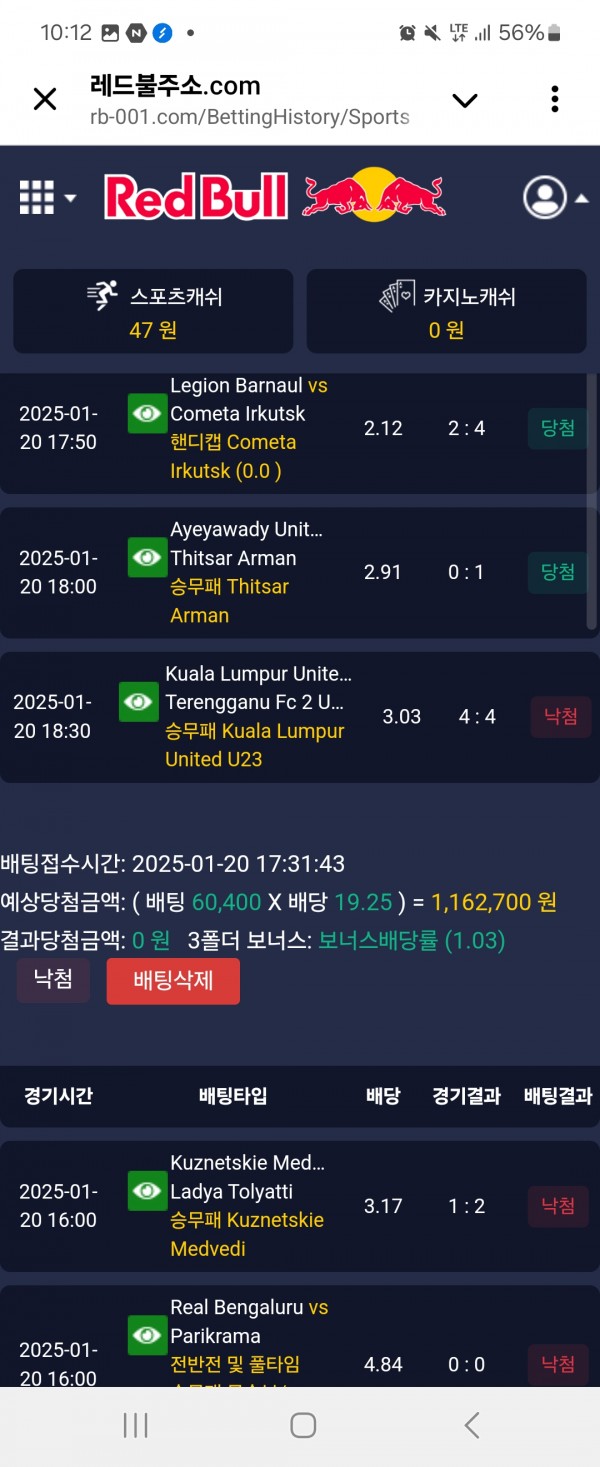Tap the Red Bull logo to go home
The image size is (600, 1467).
(x=275, y=195)
